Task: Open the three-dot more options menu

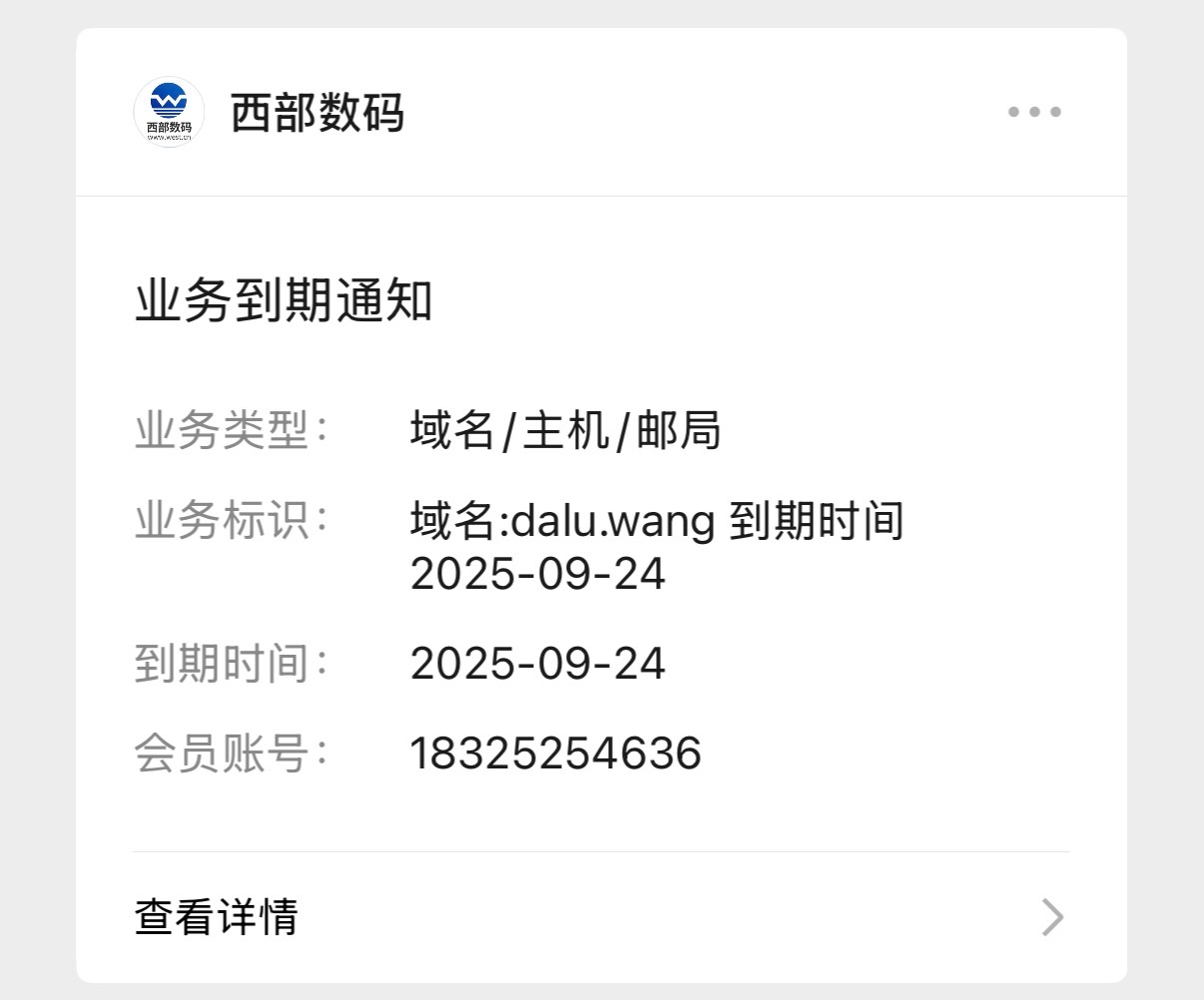Action: (x=1033, y=112)
